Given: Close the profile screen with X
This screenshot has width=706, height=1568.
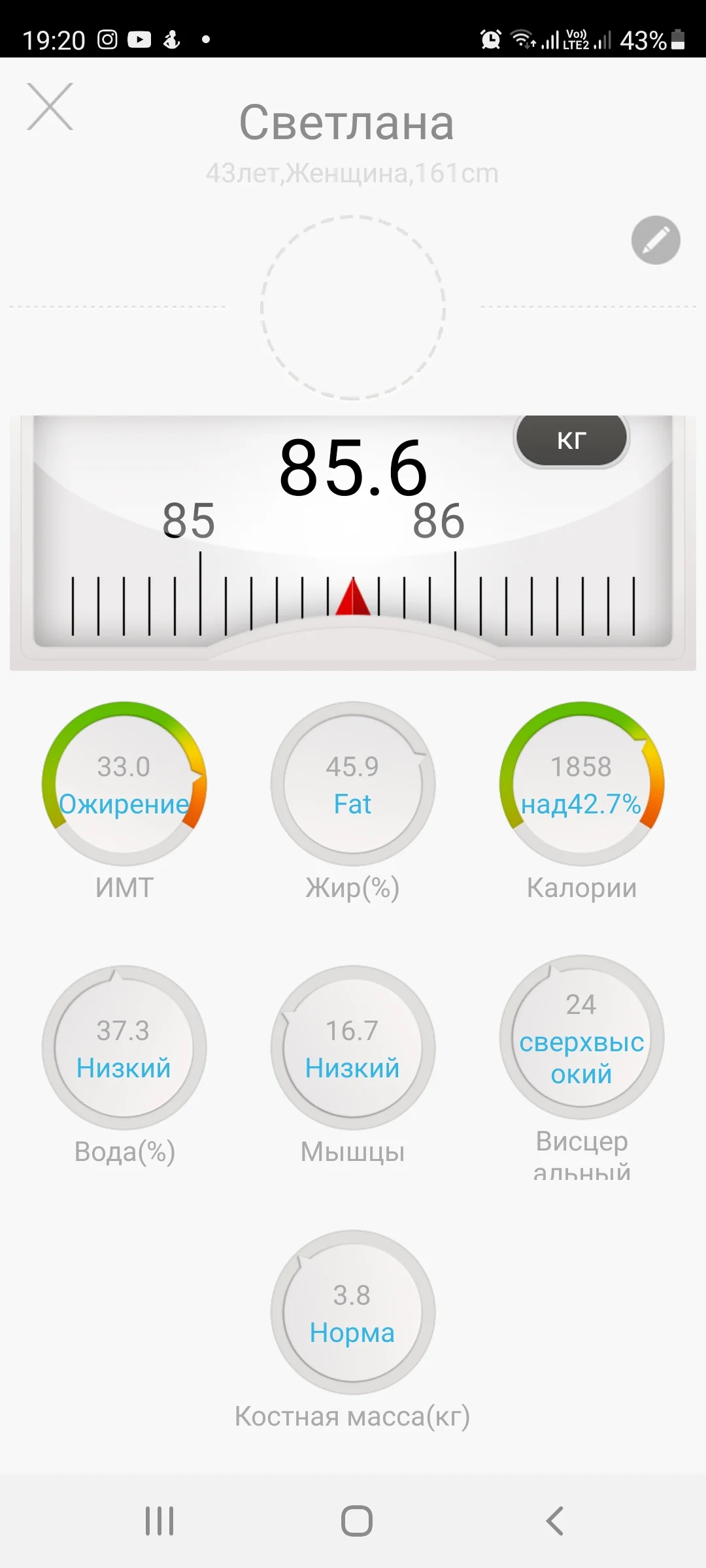Looking at the screenshot, I should (x=50, y=106).
